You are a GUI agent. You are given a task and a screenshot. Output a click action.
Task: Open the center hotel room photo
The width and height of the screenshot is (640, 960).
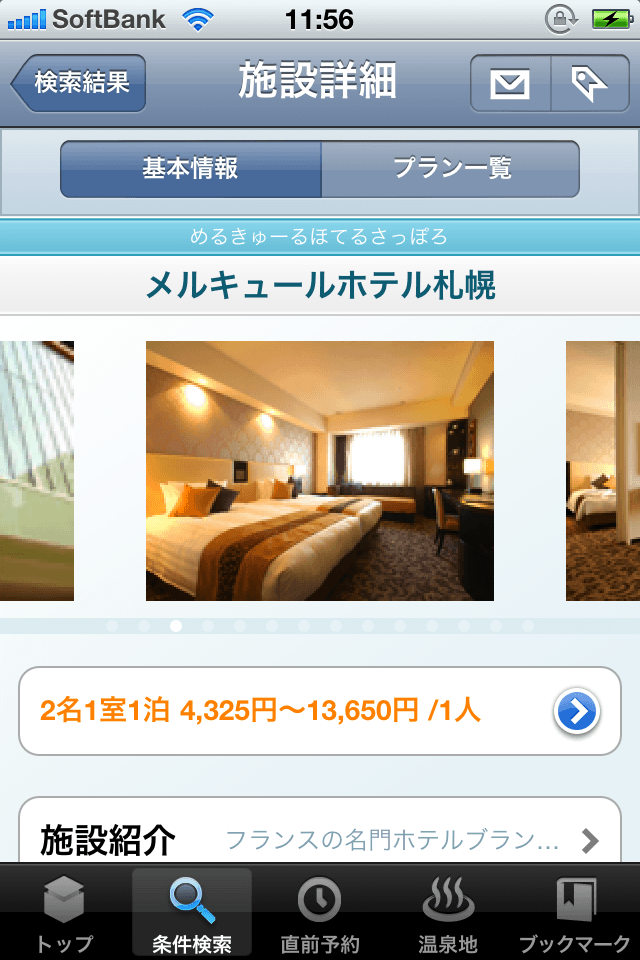[320, 471]
